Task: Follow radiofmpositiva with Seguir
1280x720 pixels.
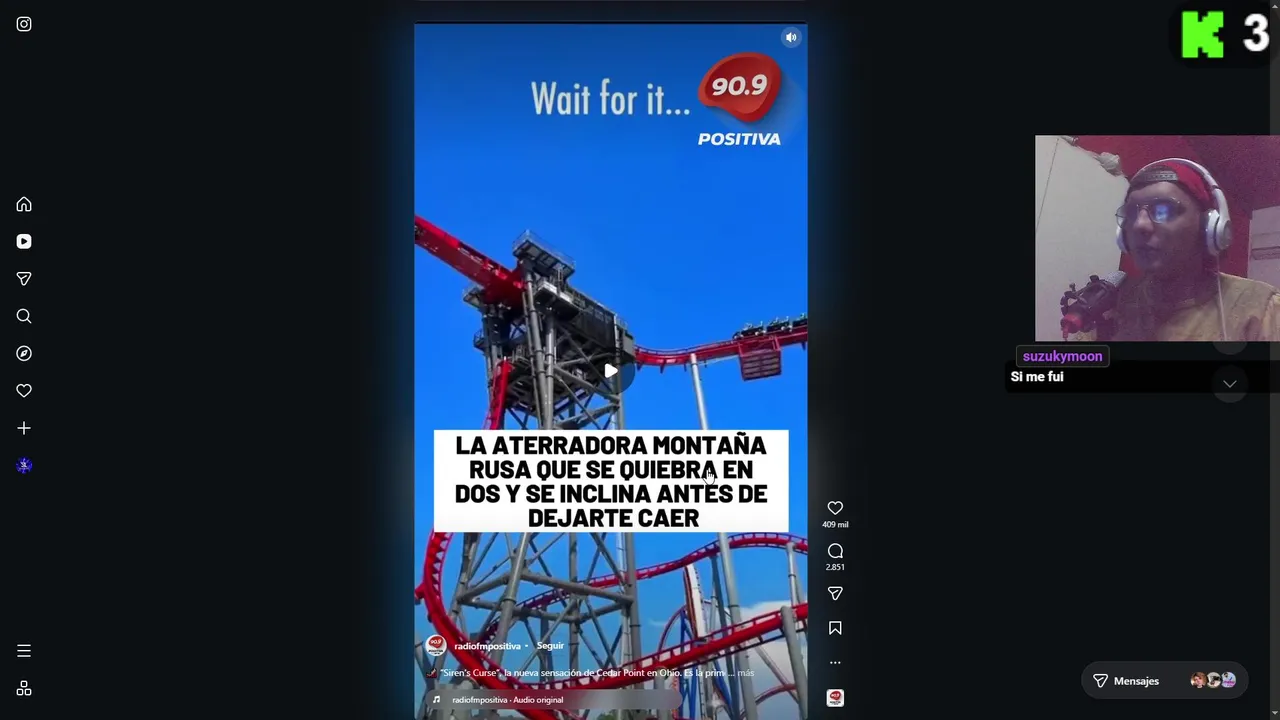Action: click(x=550, y=646)
